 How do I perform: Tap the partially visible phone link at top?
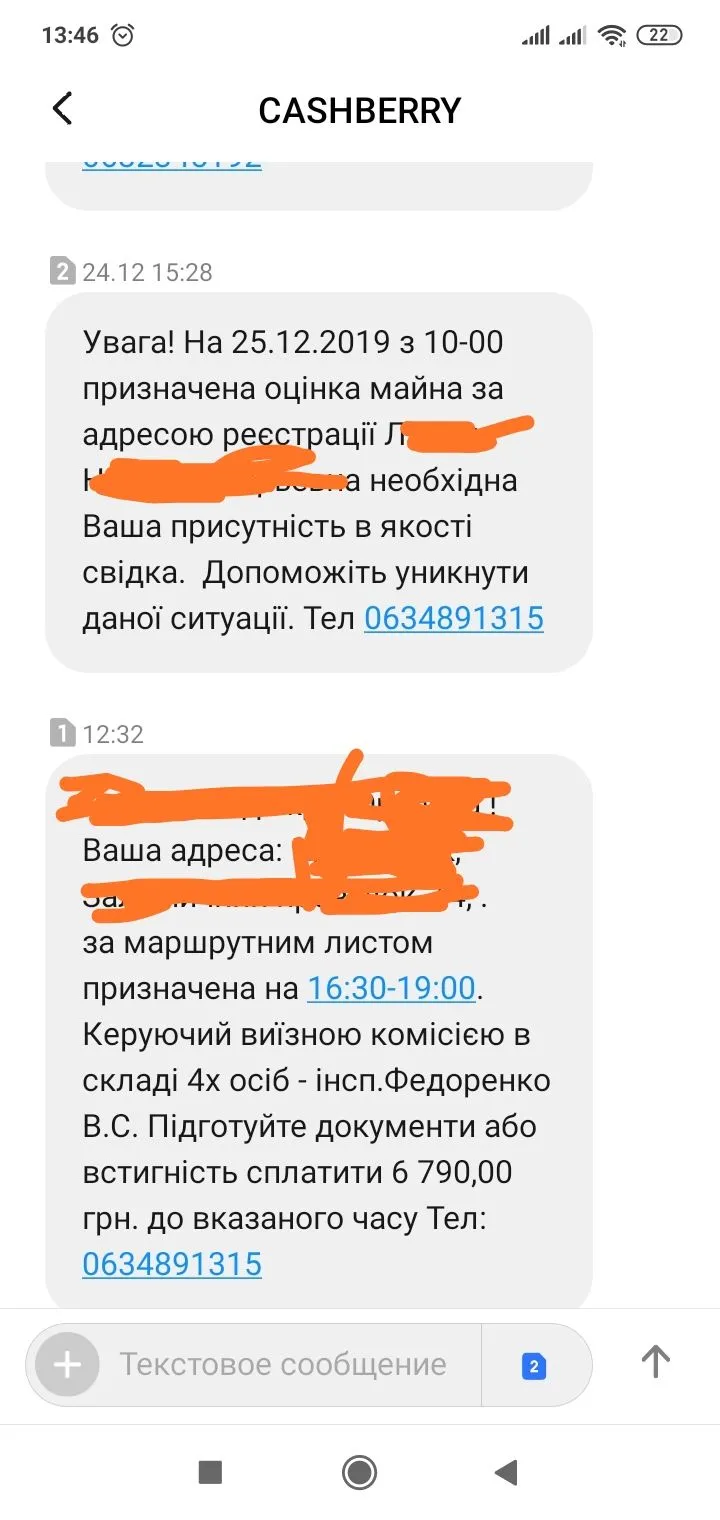click(172, 162)
